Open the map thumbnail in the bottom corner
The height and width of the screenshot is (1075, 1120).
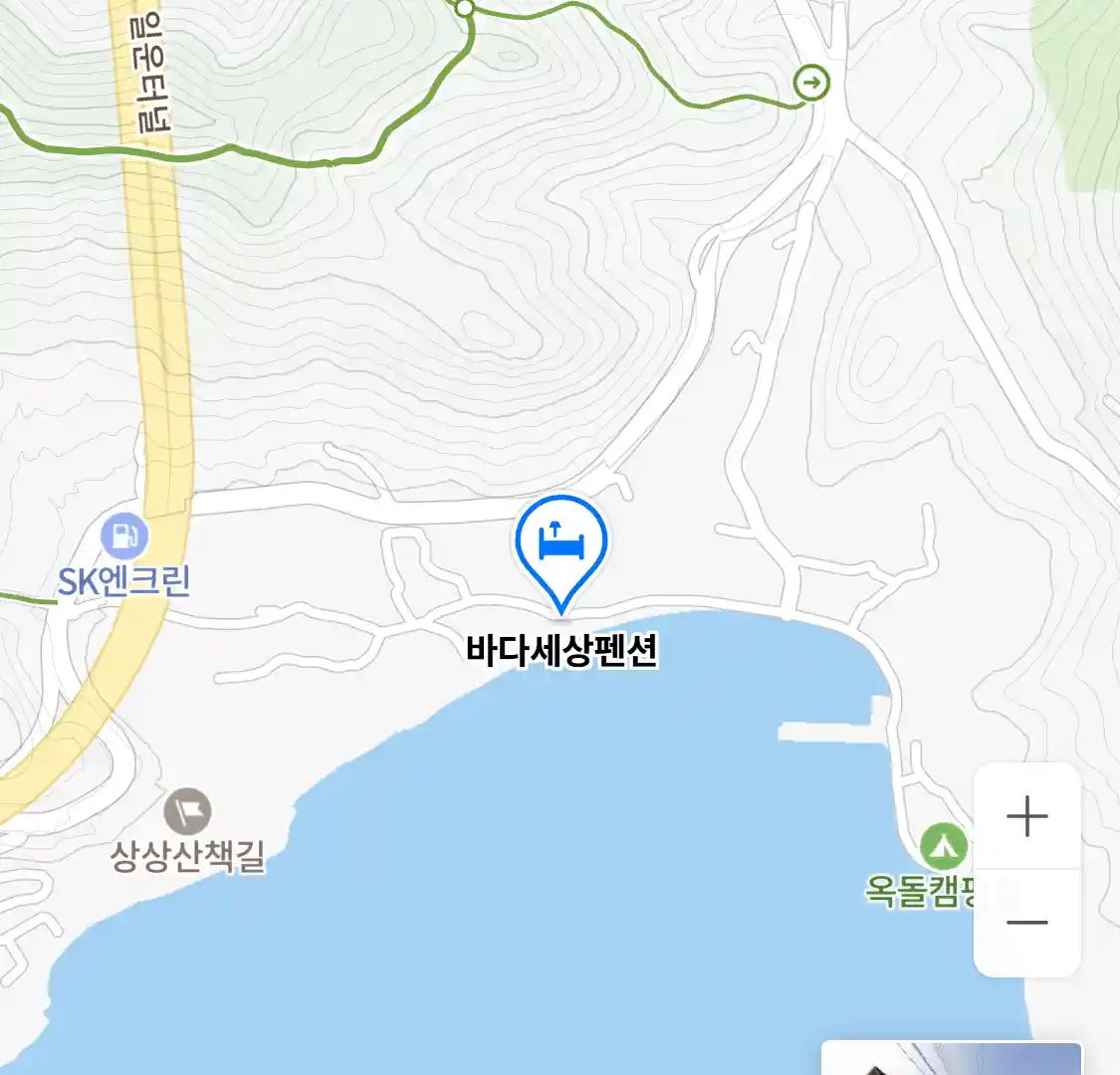951,1059
